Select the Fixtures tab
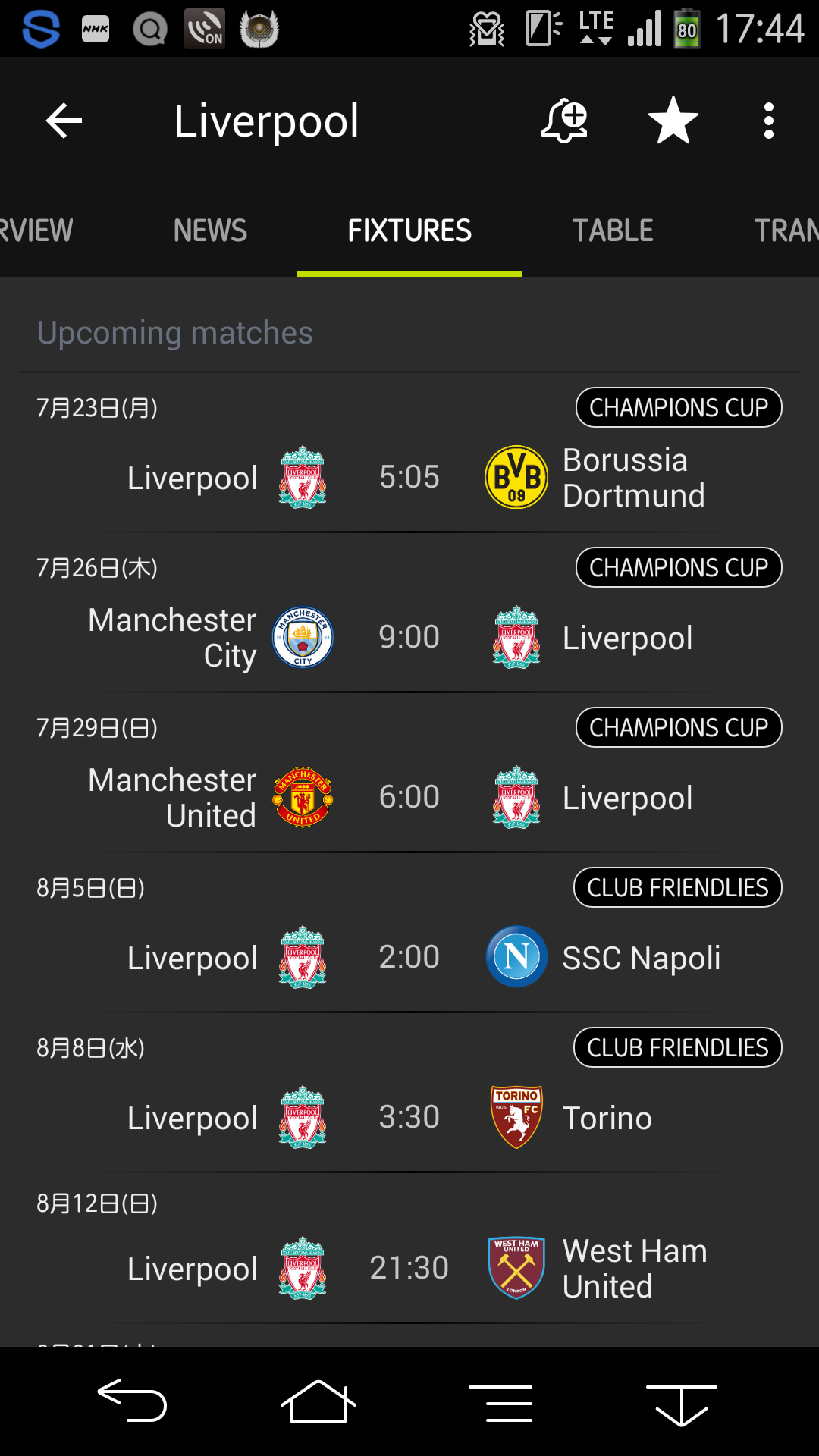The width and height of the screenshot is (819, 1456). click(x=409, y=231)
